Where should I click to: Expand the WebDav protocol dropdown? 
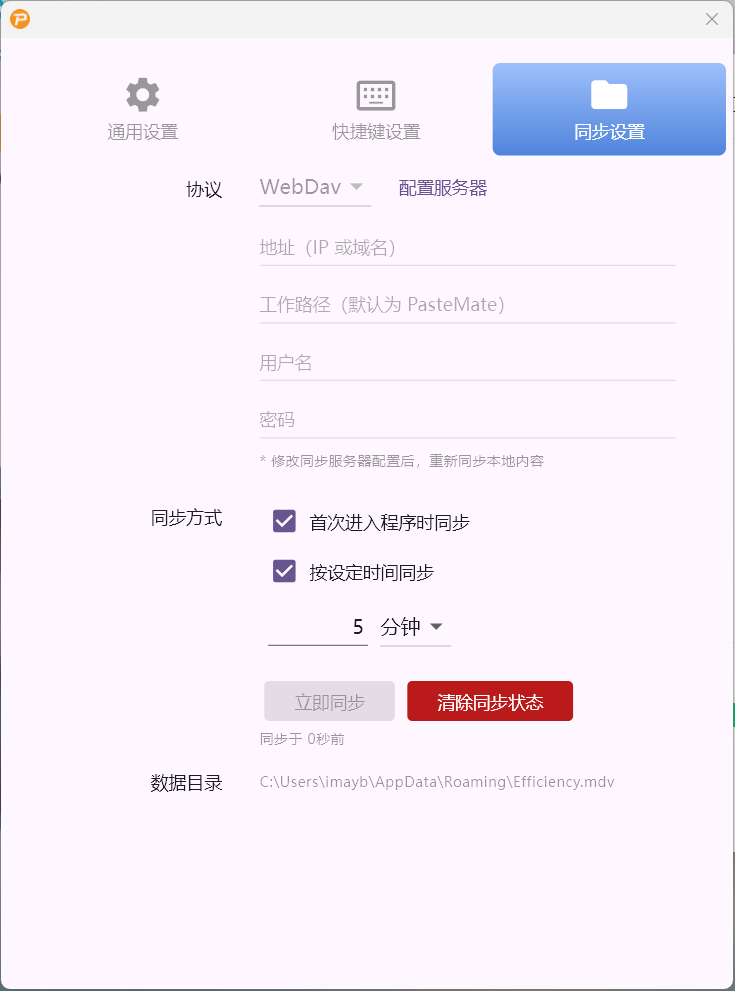[x=314, y=188]
